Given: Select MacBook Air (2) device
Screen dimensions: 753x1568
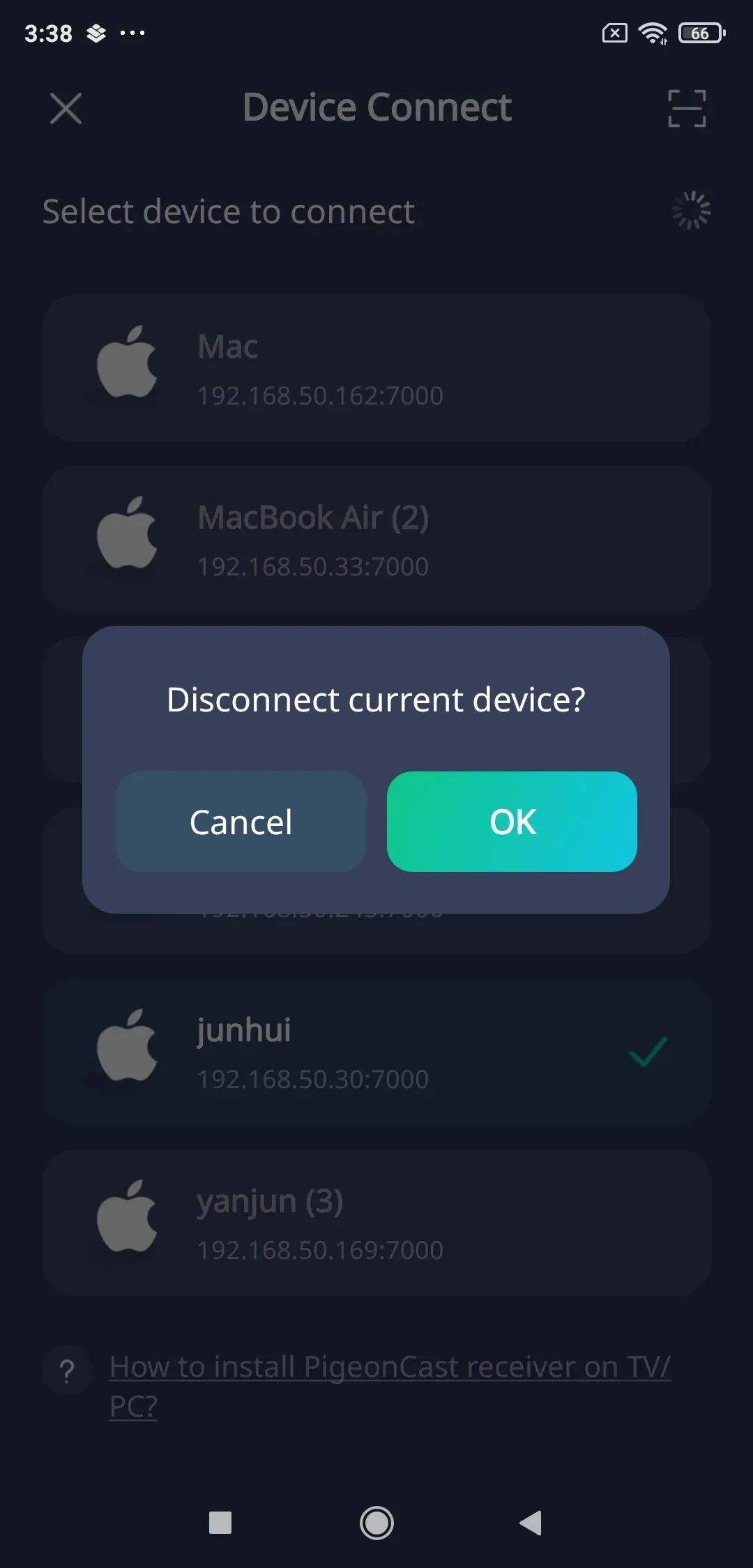Looking at the screenshot, I should coord(376,539).
